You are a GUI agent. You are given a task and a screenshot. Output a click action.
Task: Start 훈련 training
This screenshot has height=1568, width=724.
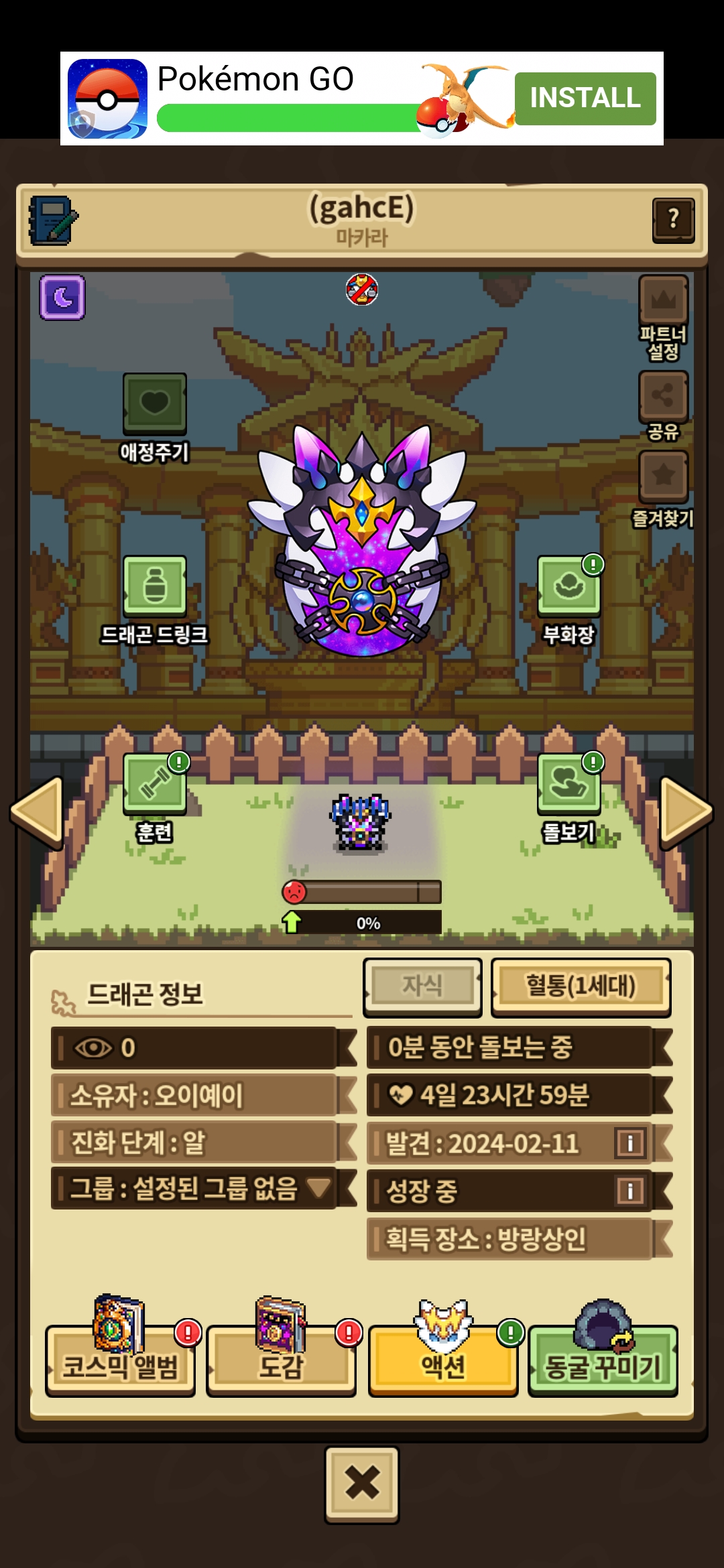click(155, 798)
